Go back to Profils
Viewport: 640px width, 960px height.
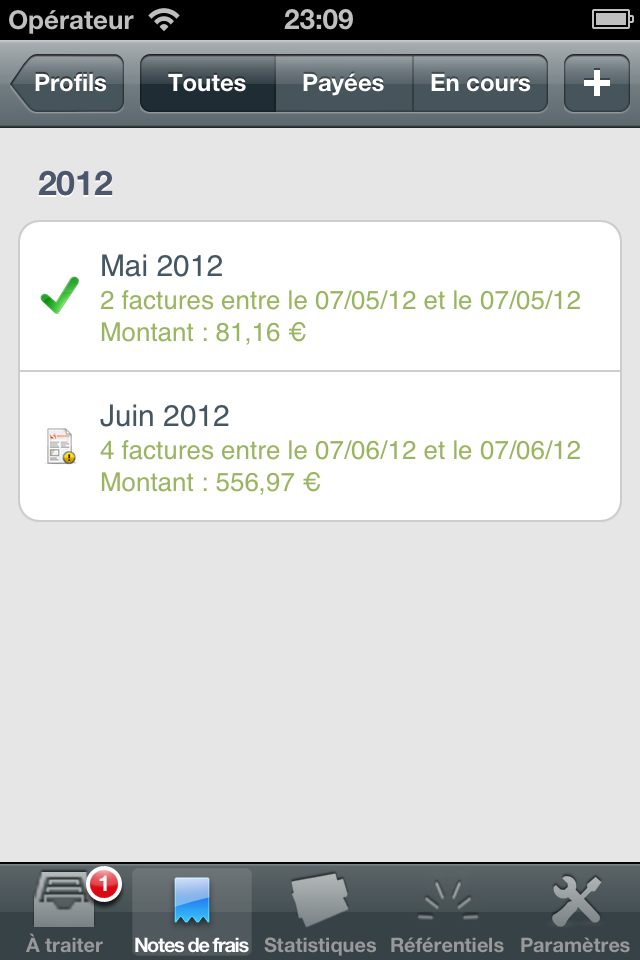(x=69, y=83)
